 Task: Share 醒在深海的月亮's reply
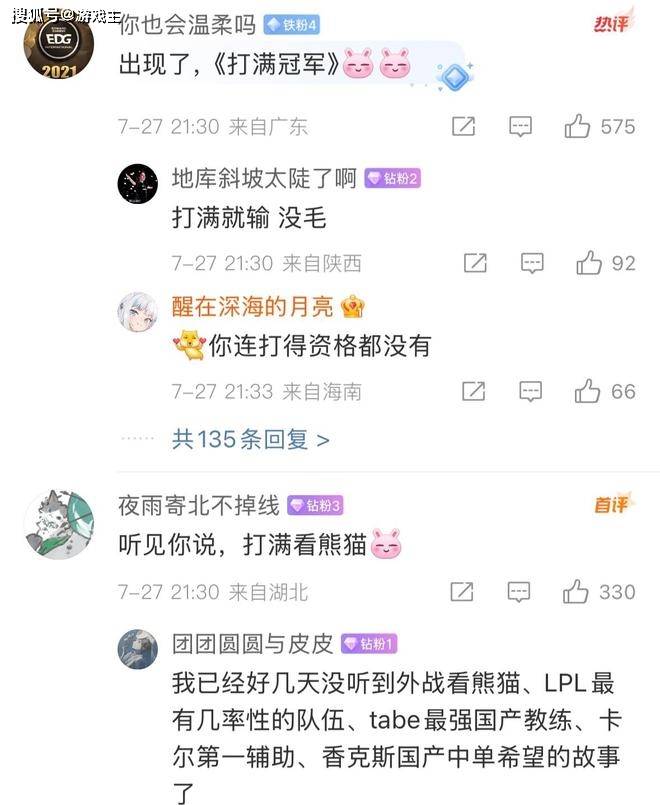click(475, 391)
